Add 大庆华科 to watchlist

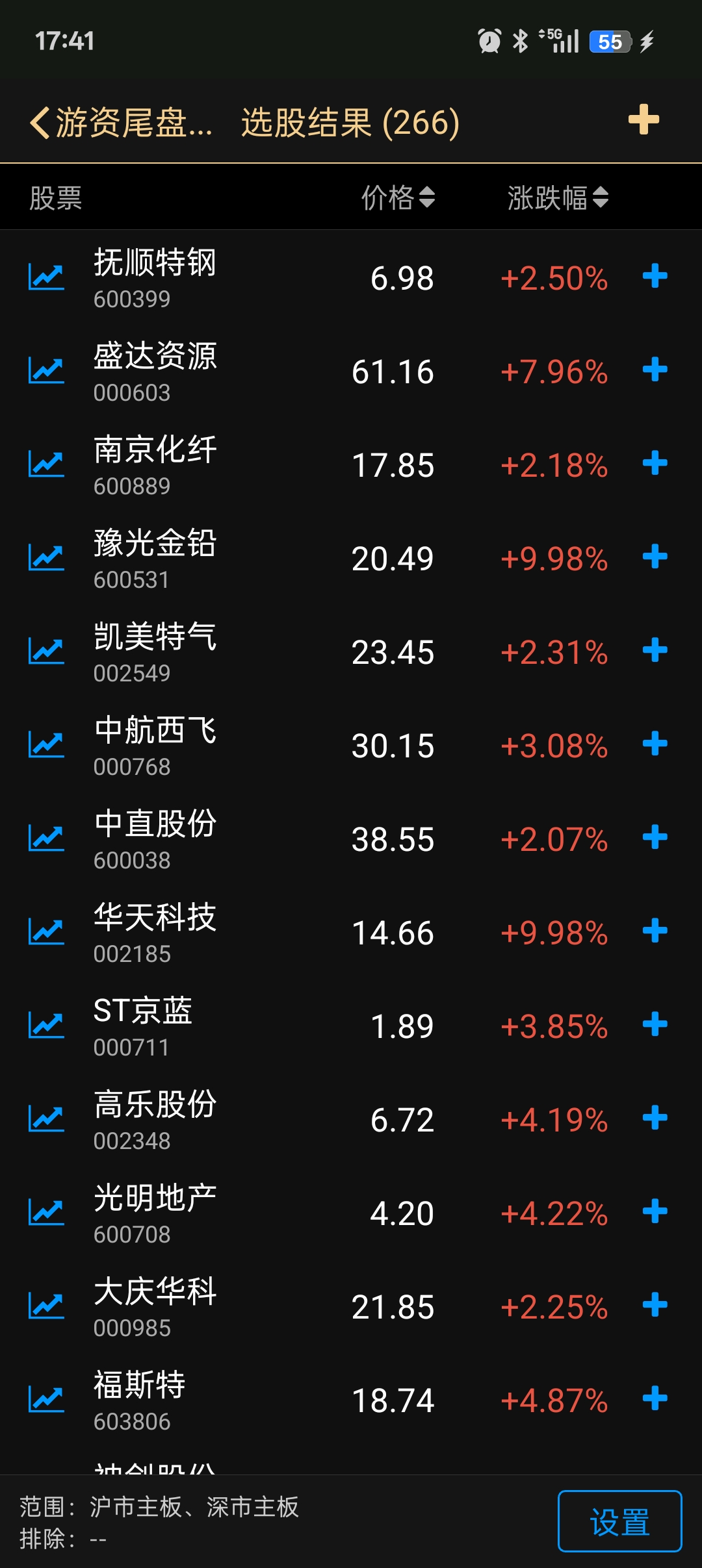[655, 1306]
